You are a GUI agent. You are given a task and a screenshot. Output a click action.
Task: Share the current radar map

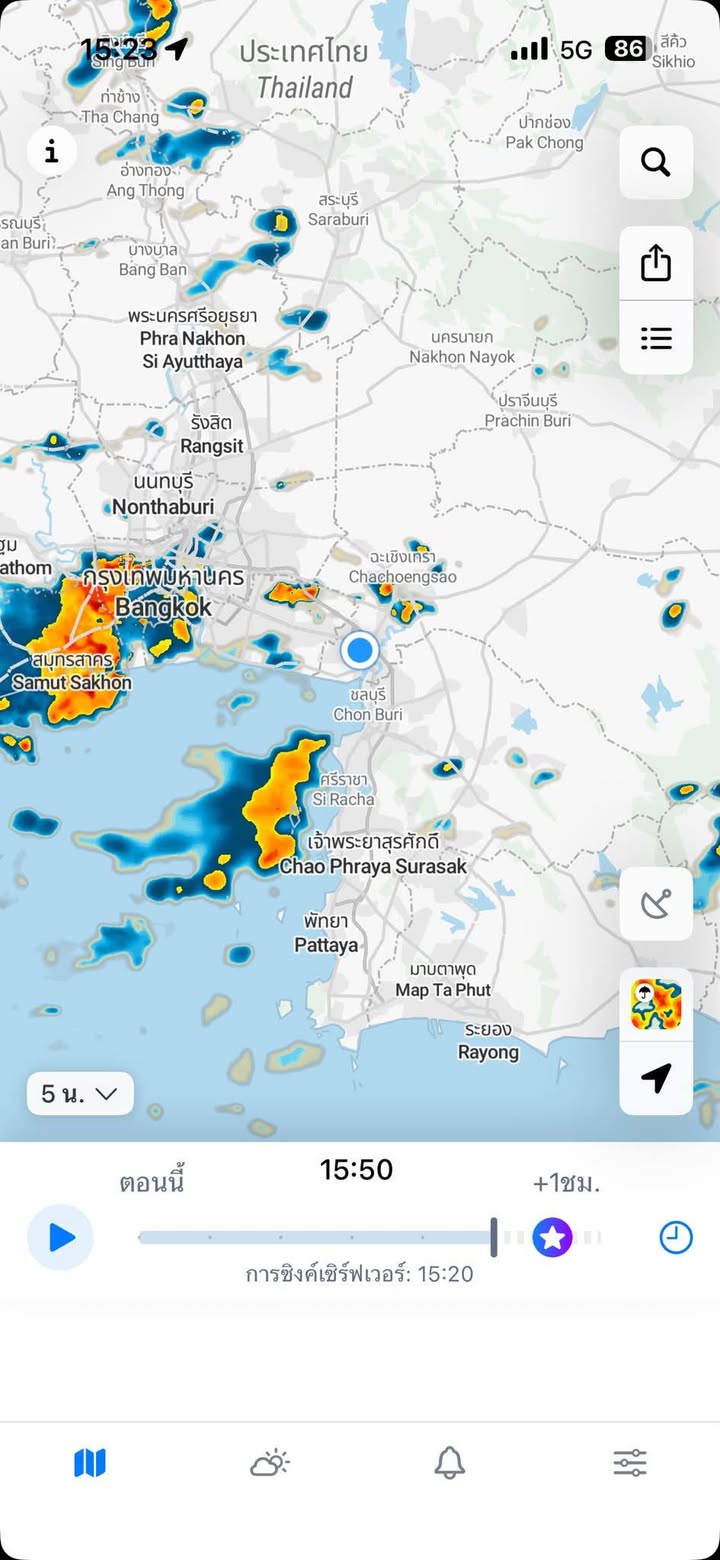656,263
